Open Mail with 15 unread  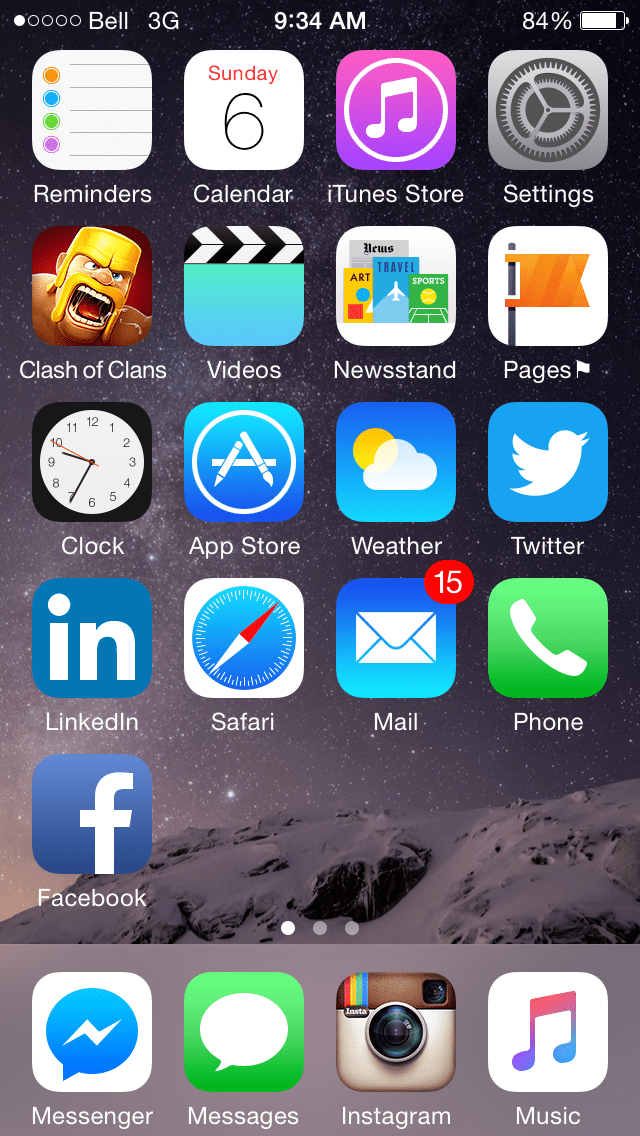click(x=396, y=638)
